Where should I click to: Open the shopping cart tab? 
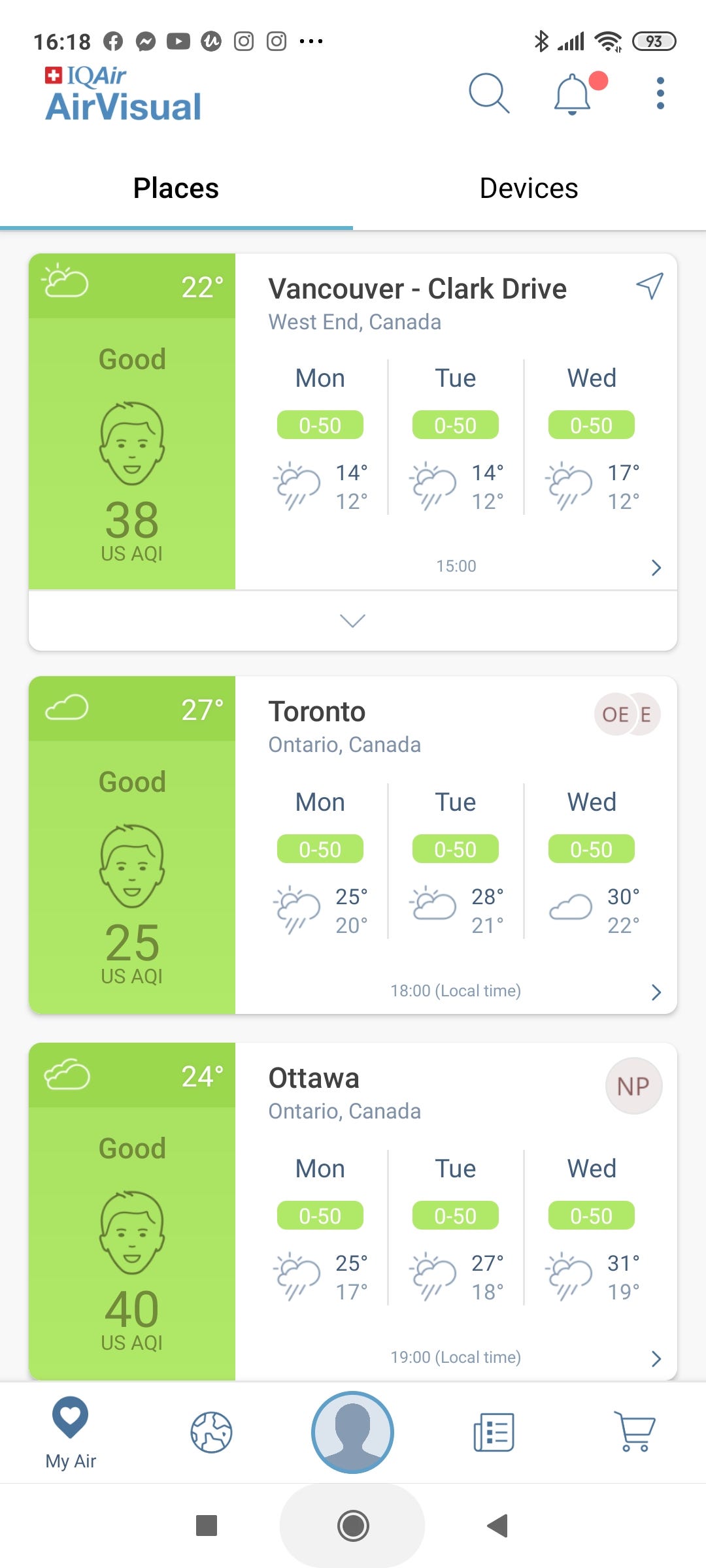tap(635, 1432)
